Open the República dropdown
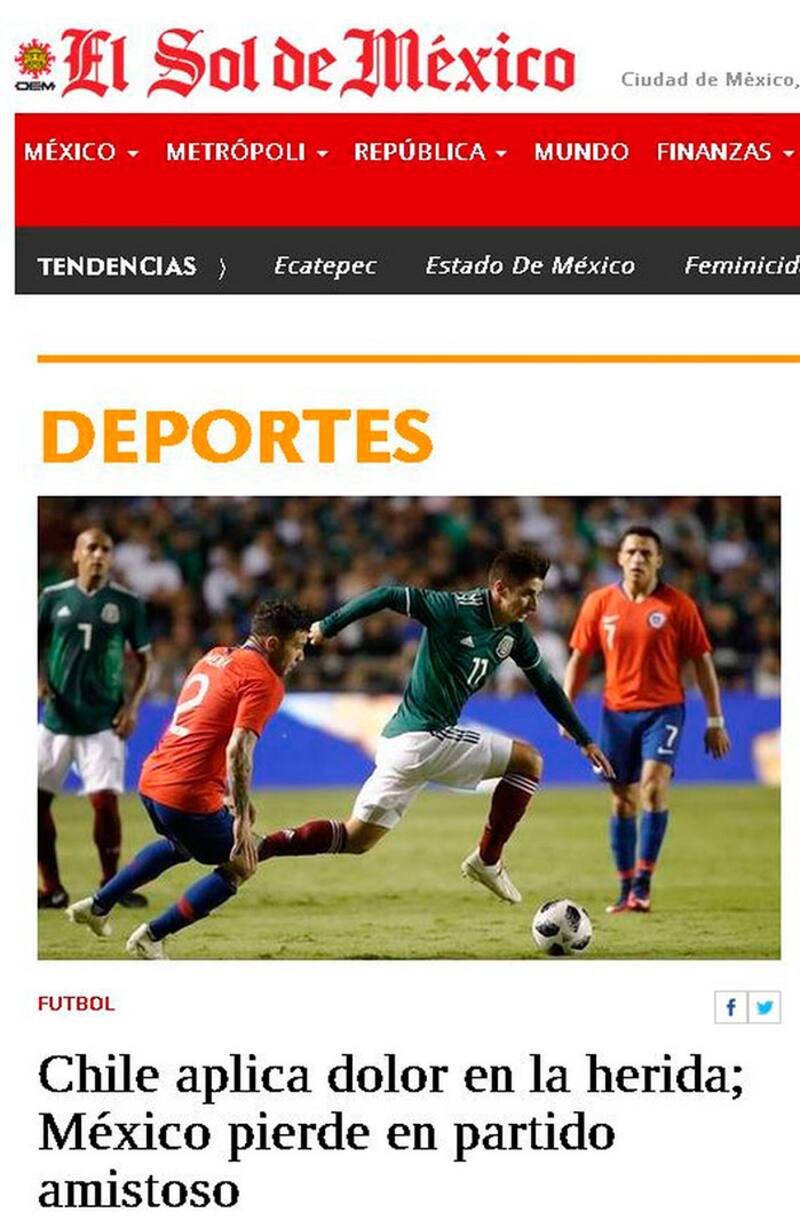This screenshot has width=800, height=1221. [430, 152]
